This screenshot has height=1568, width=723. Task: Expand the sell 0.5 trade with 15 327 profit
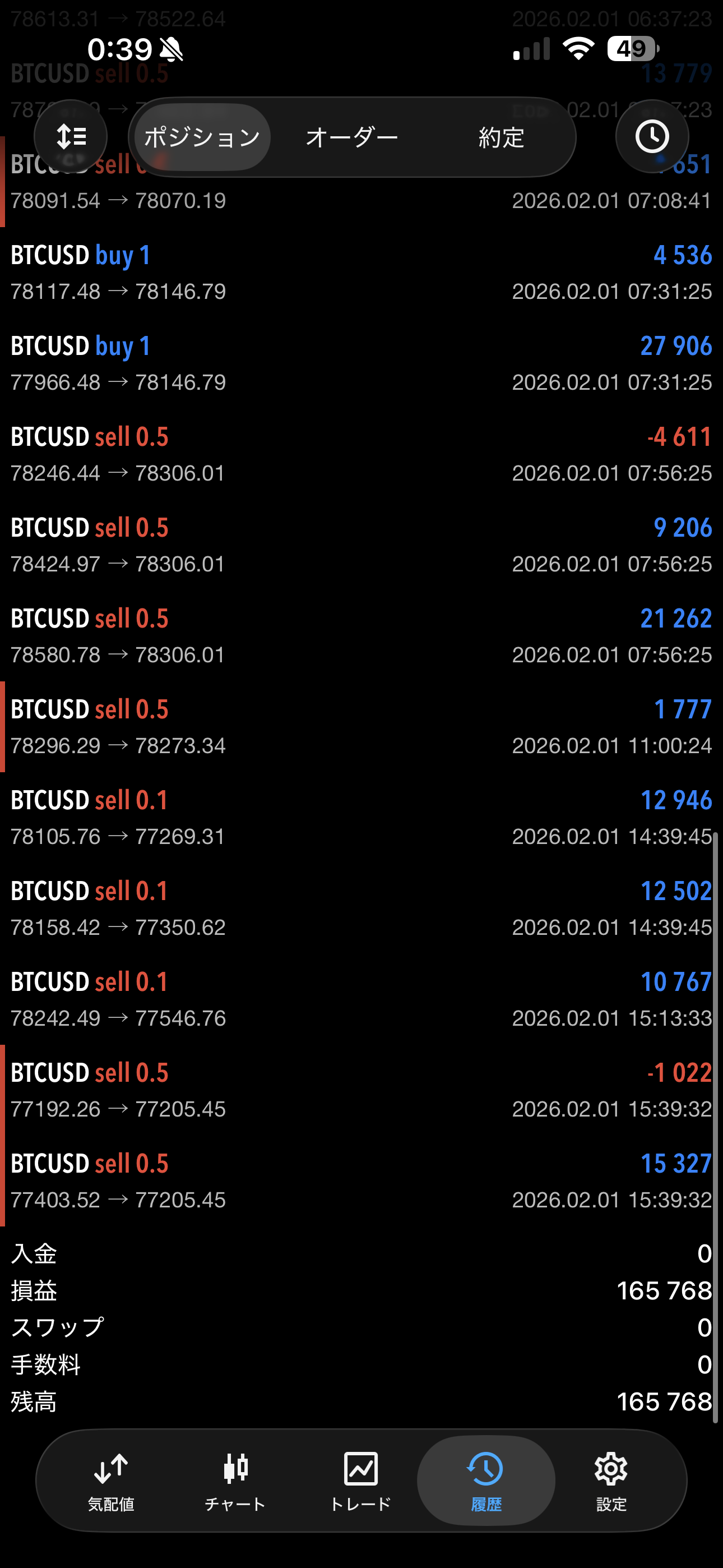coord(361,1181)
